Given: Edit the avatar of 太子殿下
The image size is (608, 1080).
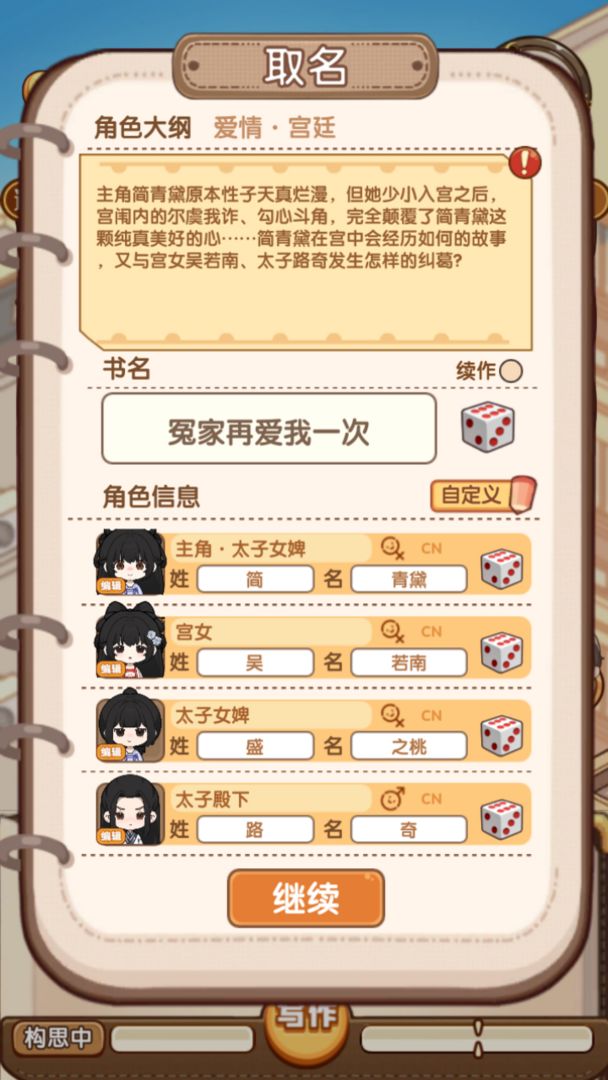Looking at the screenshot, I should (130, 813).
